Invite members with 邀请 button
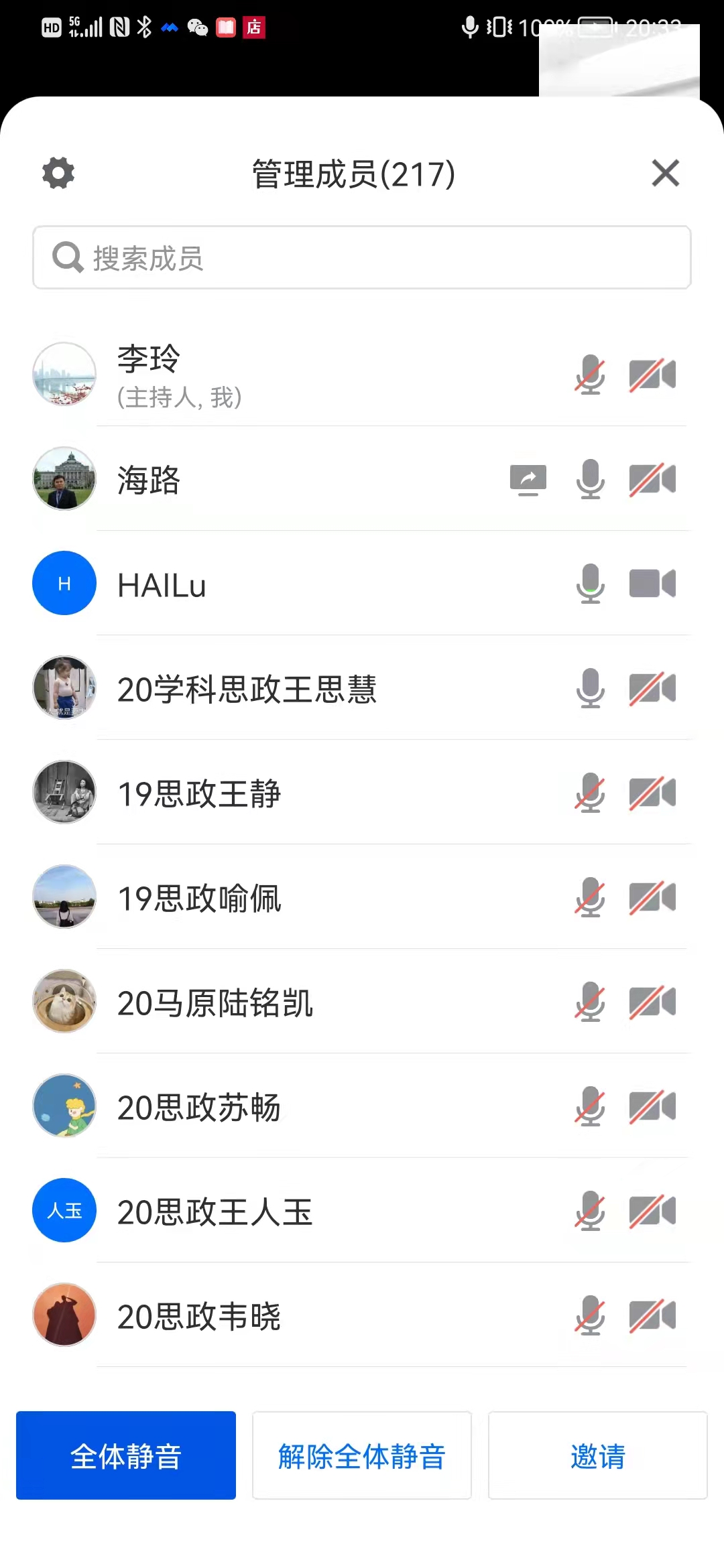The height and width of the screenshot is (1568, 724). pos(598,1455)
